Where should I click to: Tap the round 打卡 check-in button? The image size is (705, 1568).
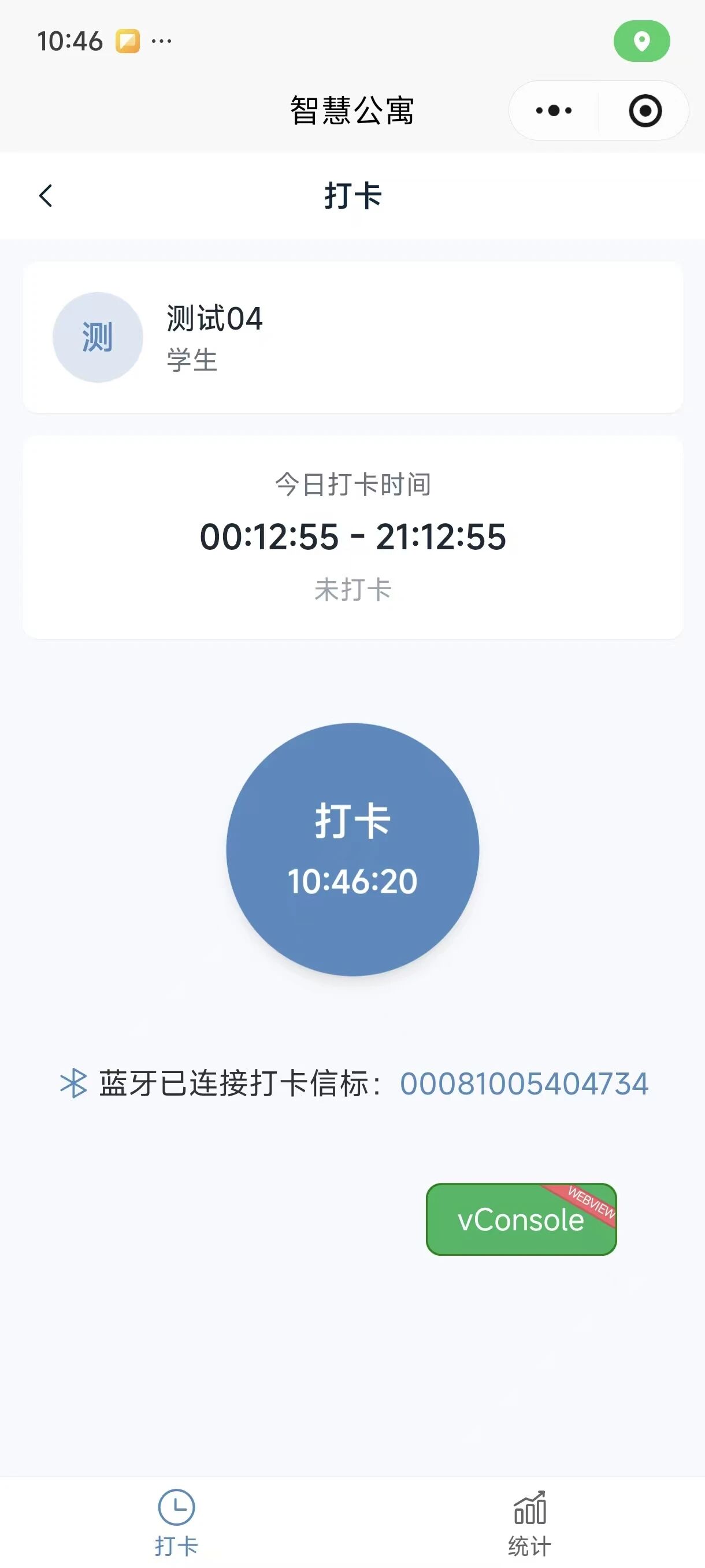click(x=353, y=849)
